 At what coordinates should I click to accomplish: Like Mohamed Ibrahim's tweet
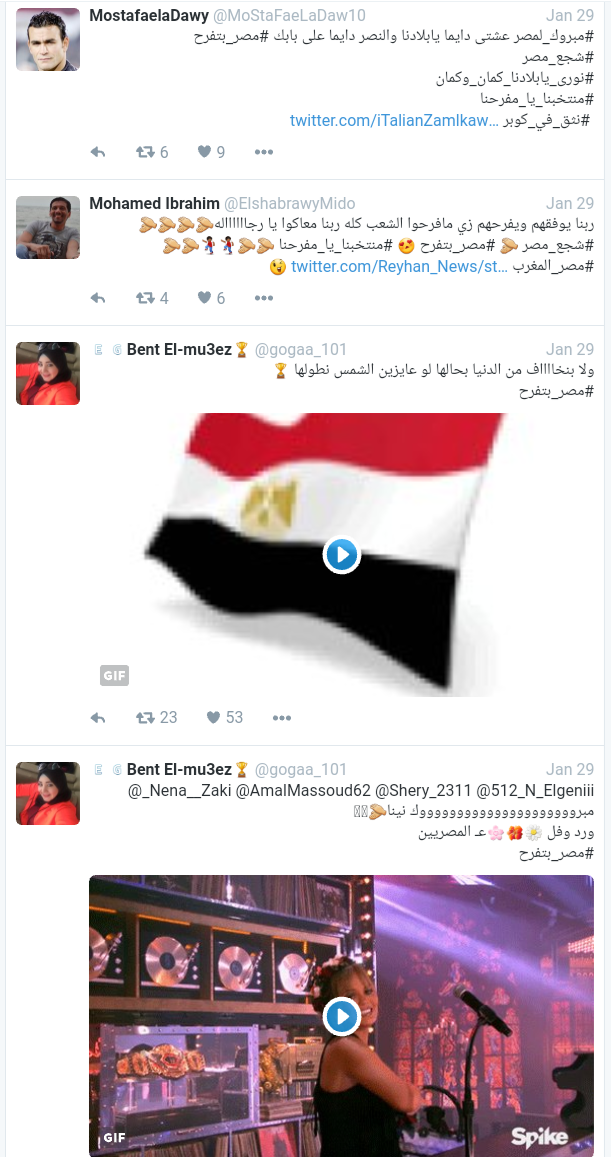coord(204,298)
